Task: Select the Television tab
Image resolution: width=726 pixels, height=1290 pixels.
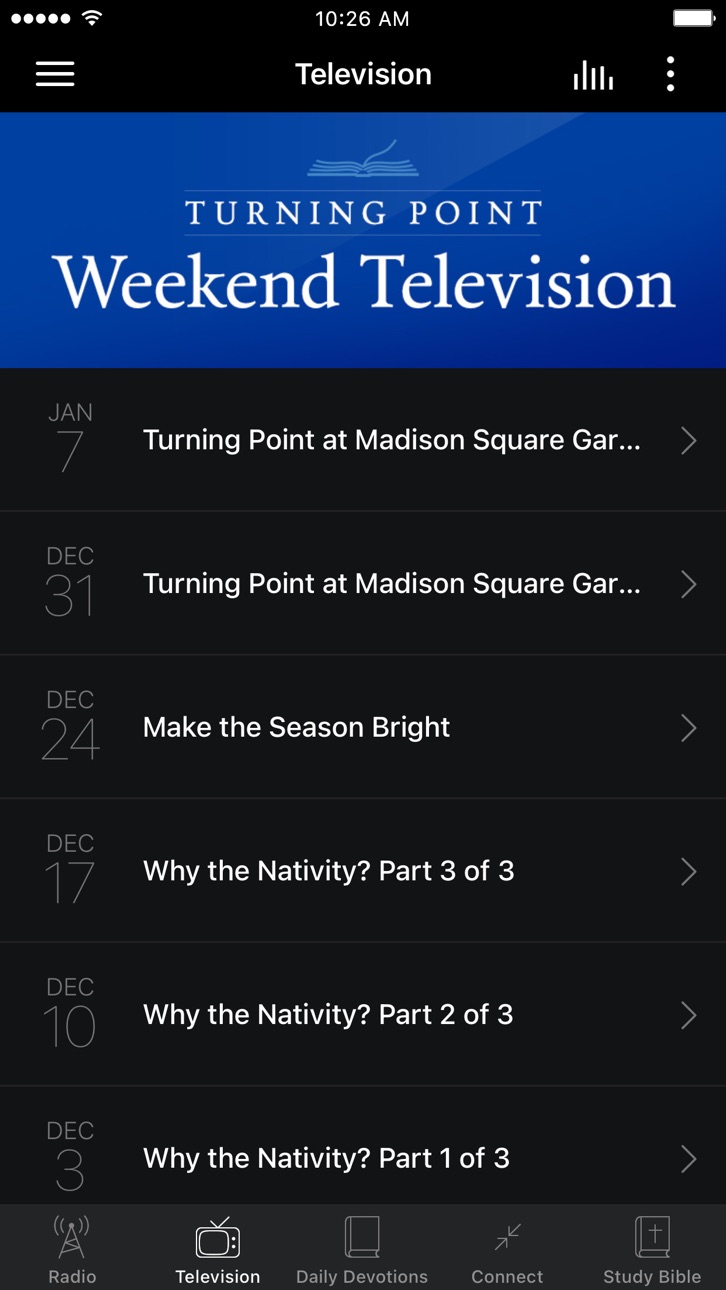Action: click(217, 1248)
